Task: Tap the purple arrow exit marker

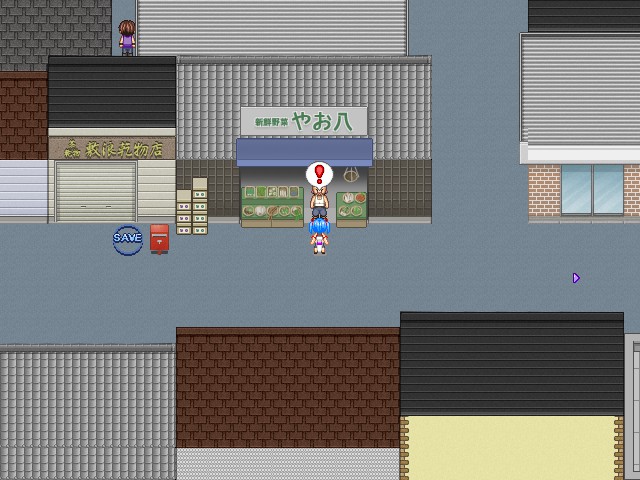Action: coord(576,278)
